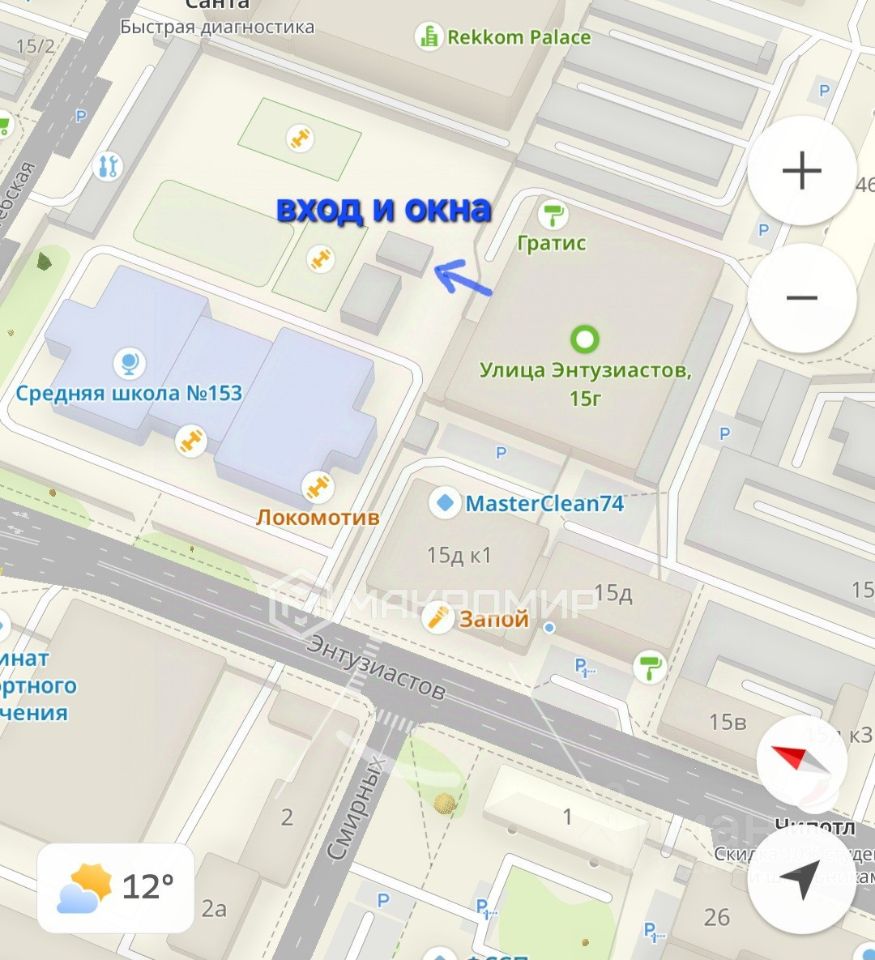Zoom out with the minus button
The height and width of the screenshot is (960, 875).
(802, 298)
